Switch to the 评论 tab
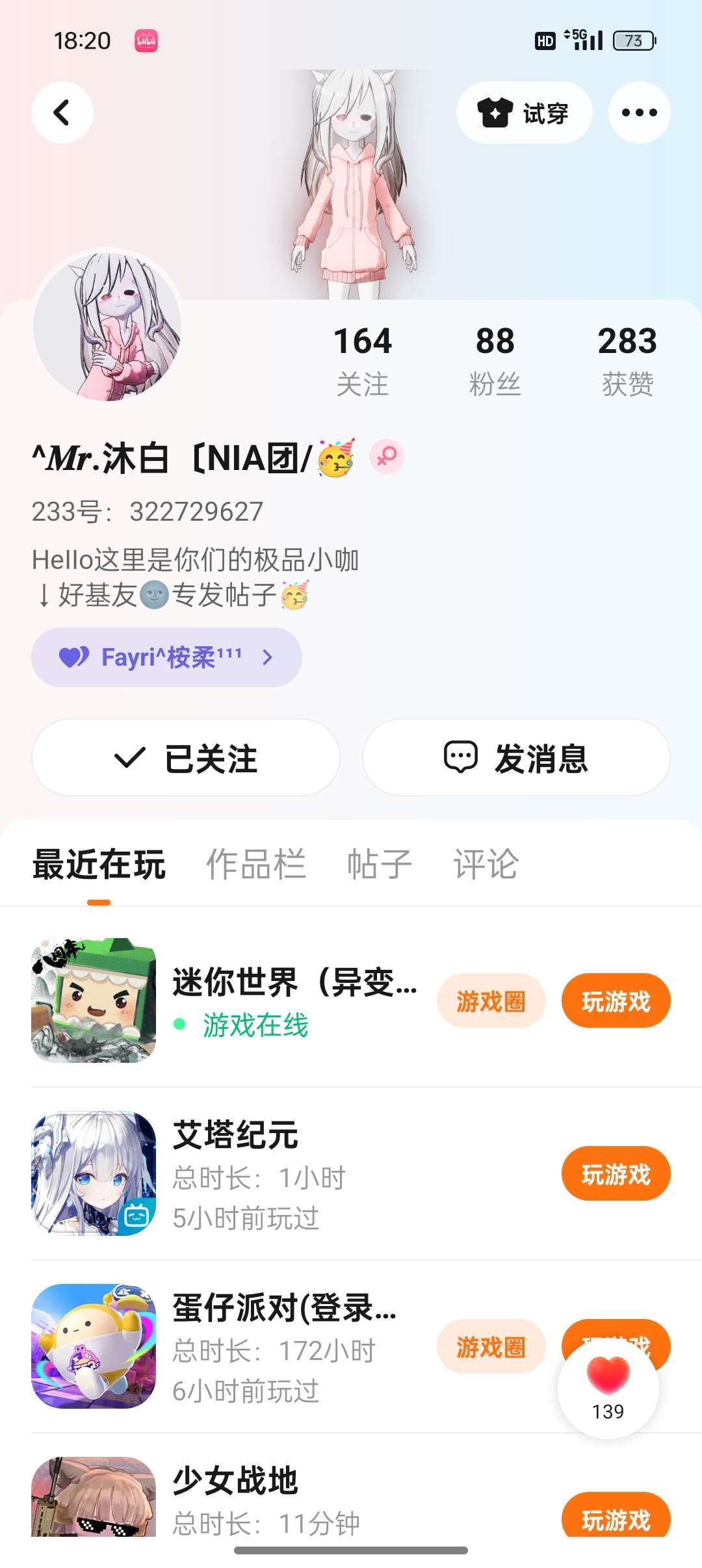 pyautogui.click(x=486, y=865)
